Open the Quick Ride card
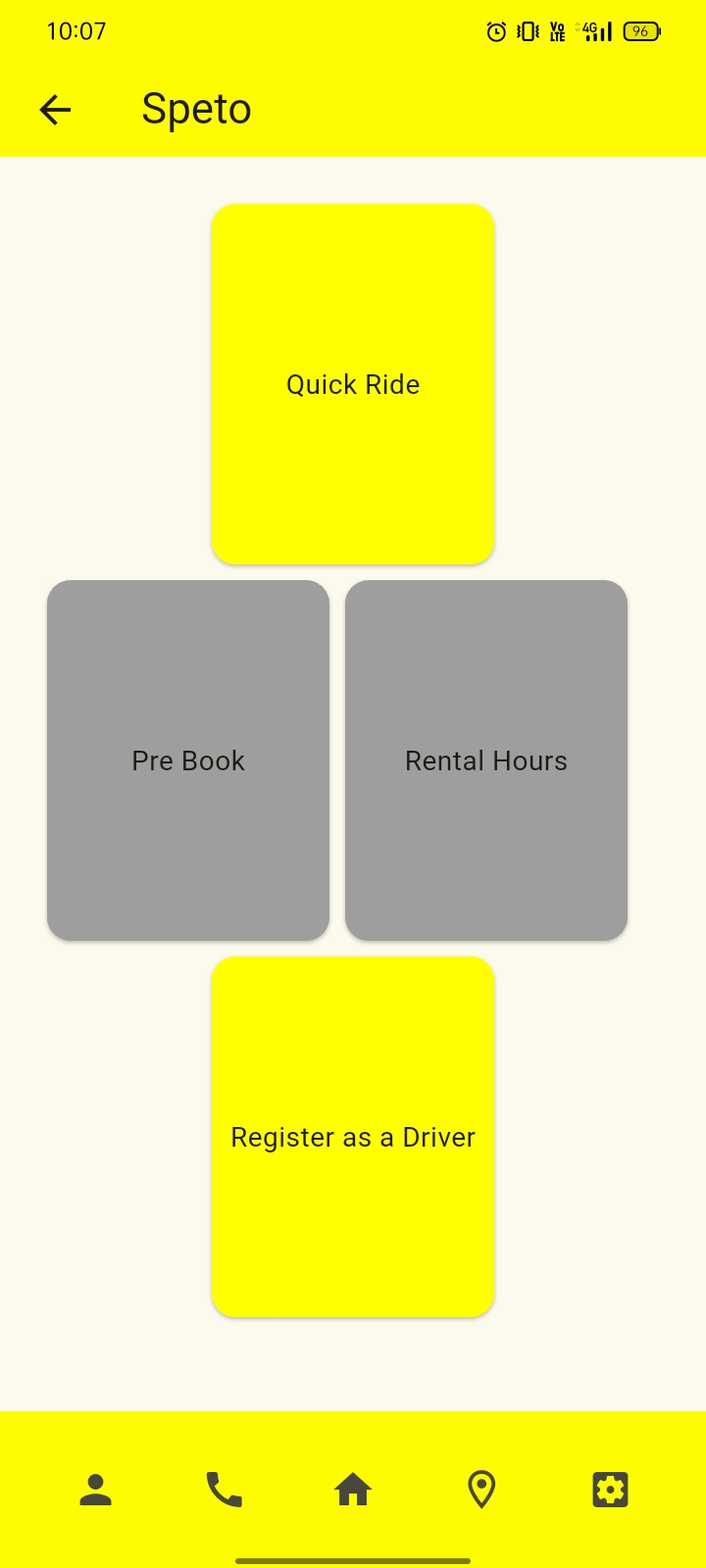Screen dimensions: 706x1568 click(353, 384)
